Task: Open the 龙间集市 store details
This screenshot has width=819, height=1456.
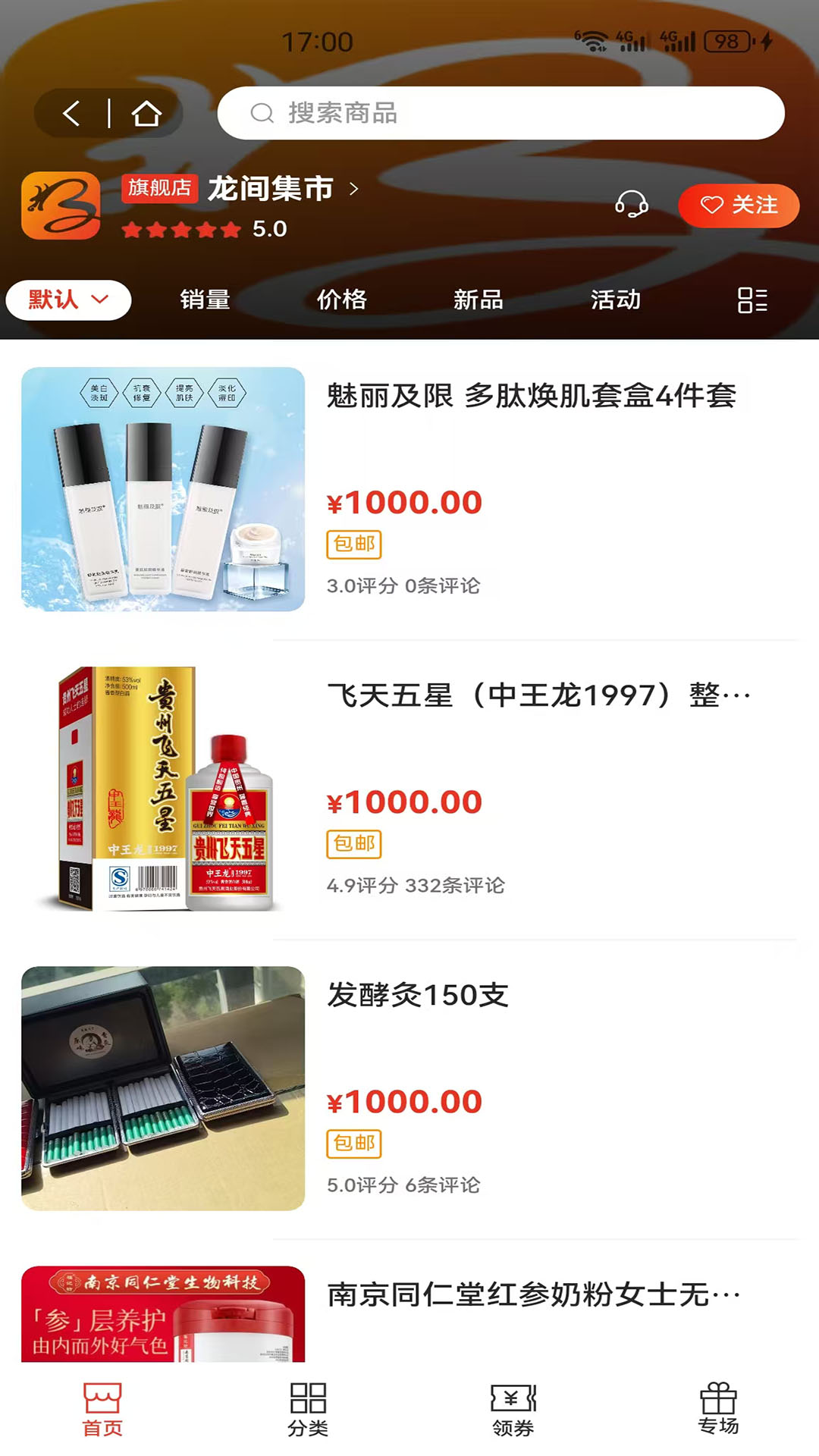Action: click(x=281, y=189)
